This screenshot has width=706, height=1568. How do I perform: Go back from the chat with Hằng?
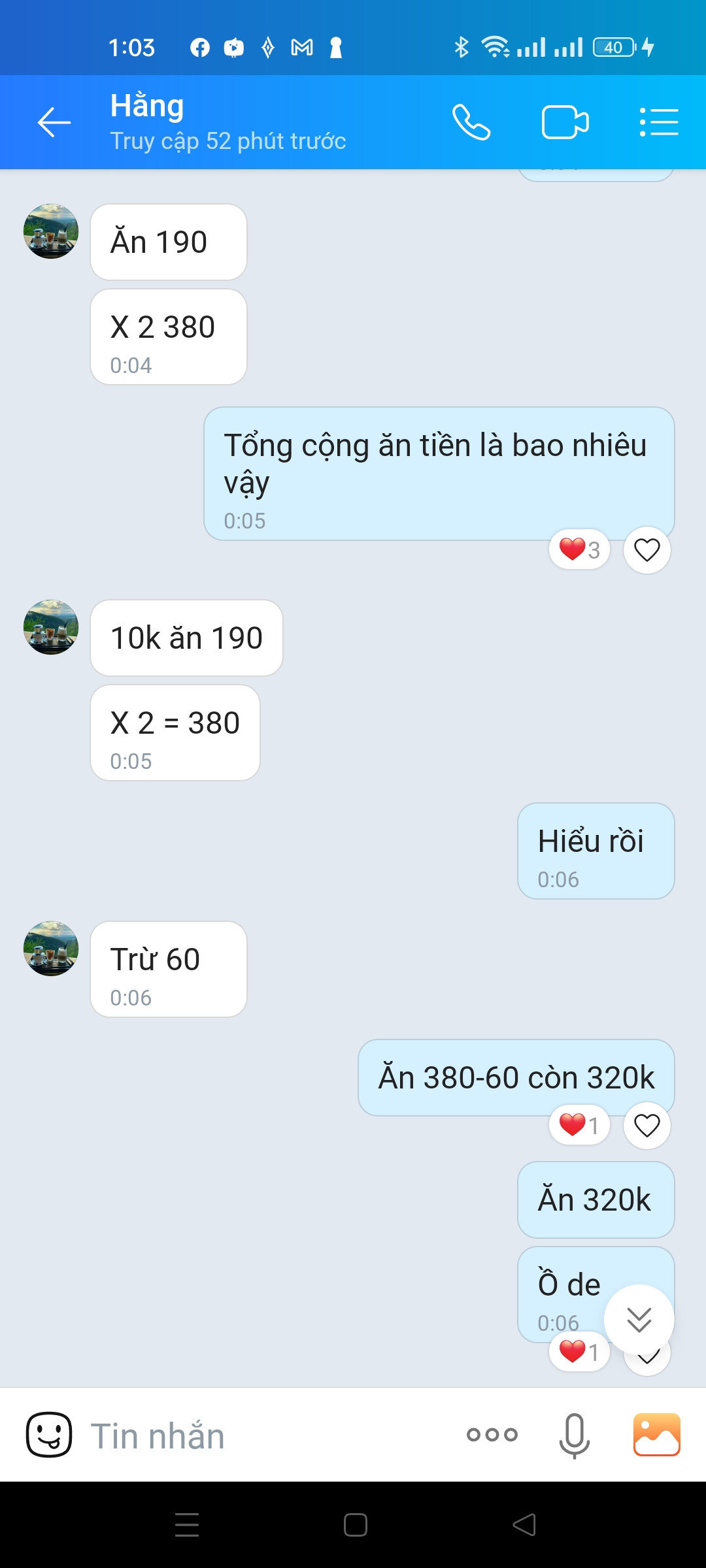54,122
